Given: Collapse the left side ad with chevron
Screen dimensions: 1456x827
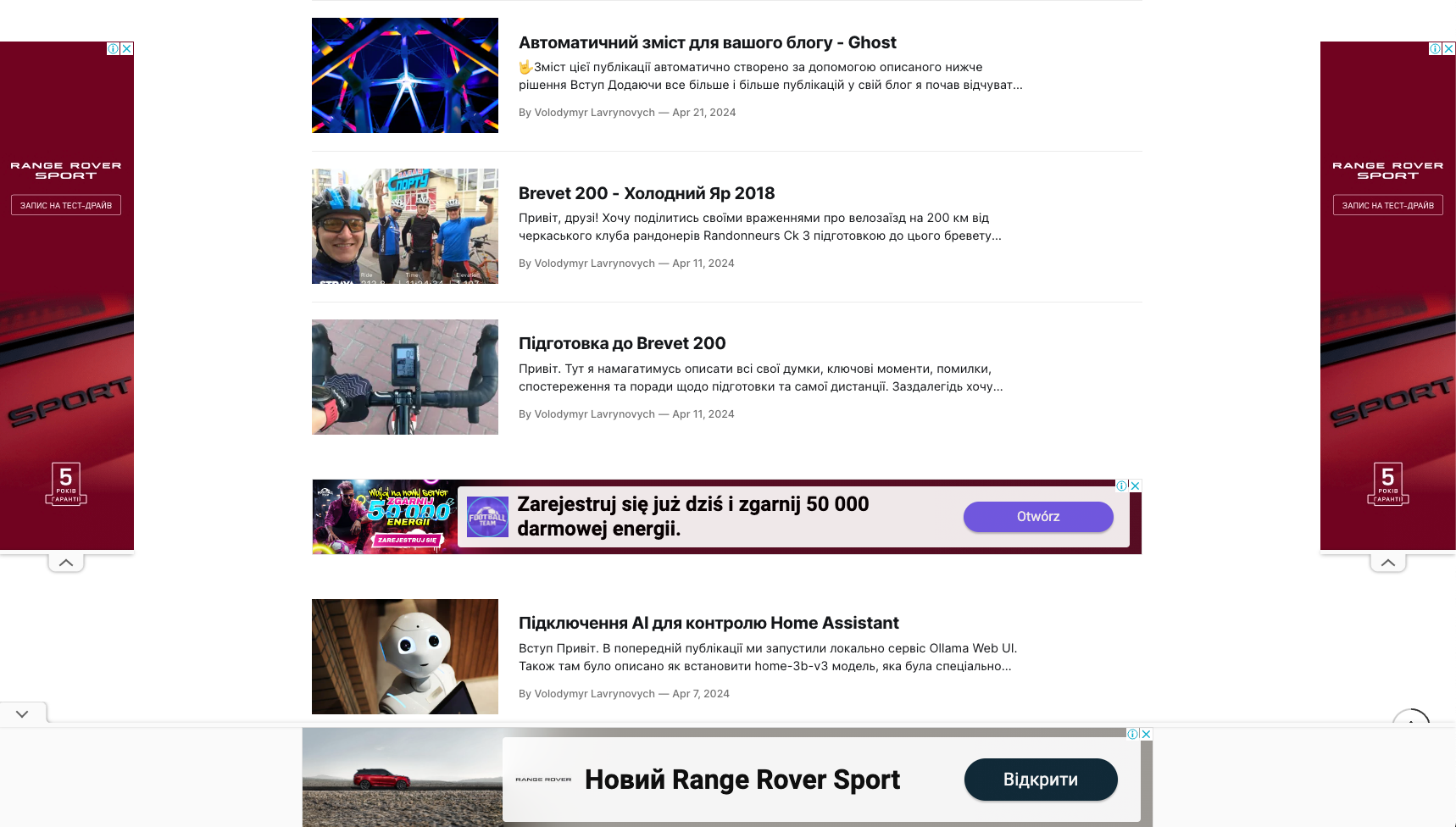Looking at the screenshot, I should pyautogui.click(x=66, y=563).
